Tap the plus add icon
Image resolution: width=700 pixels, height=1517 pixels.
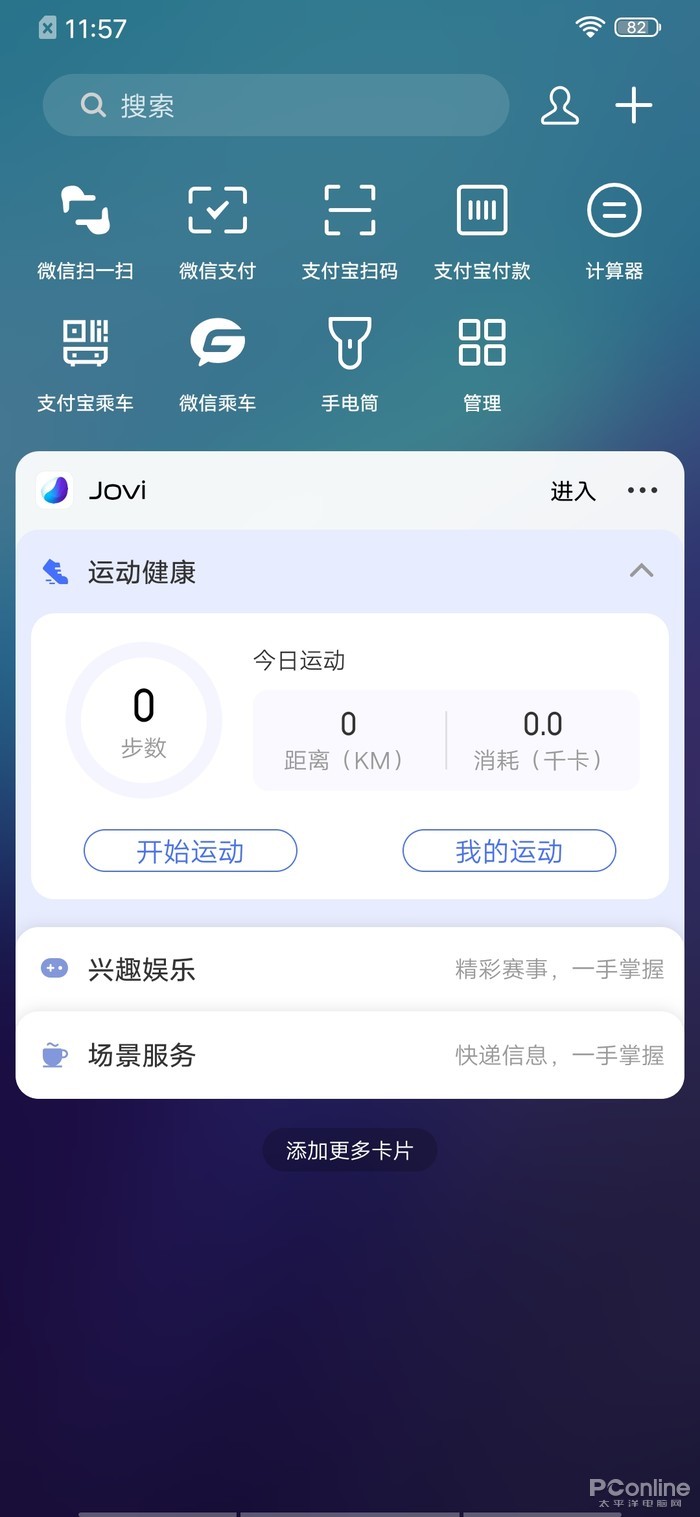click(x=634, y=105)
